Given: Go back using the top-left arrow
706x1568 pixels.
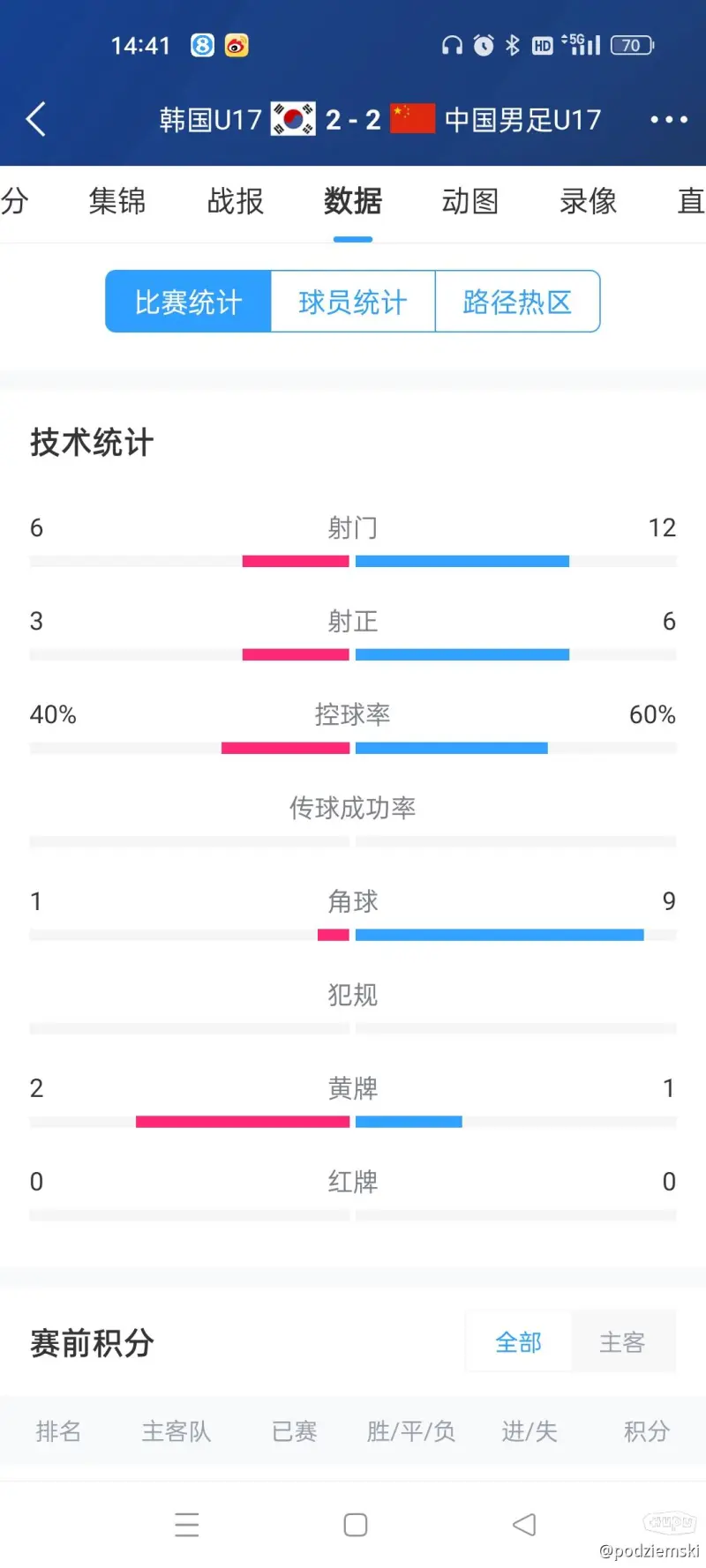Looking at the screenshot, I should coord(36,119).
